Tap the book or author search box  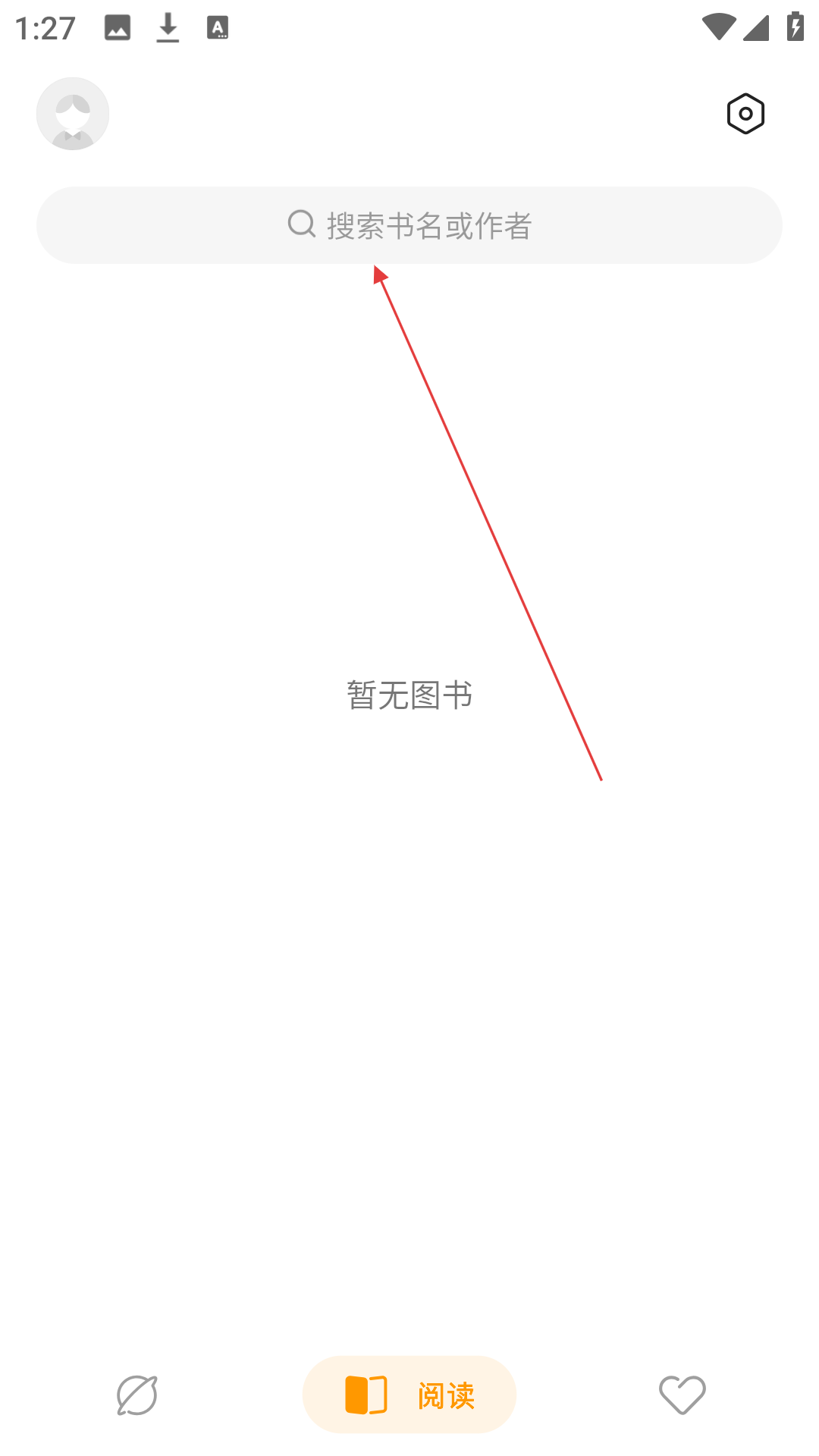click(x=409, y=225)
